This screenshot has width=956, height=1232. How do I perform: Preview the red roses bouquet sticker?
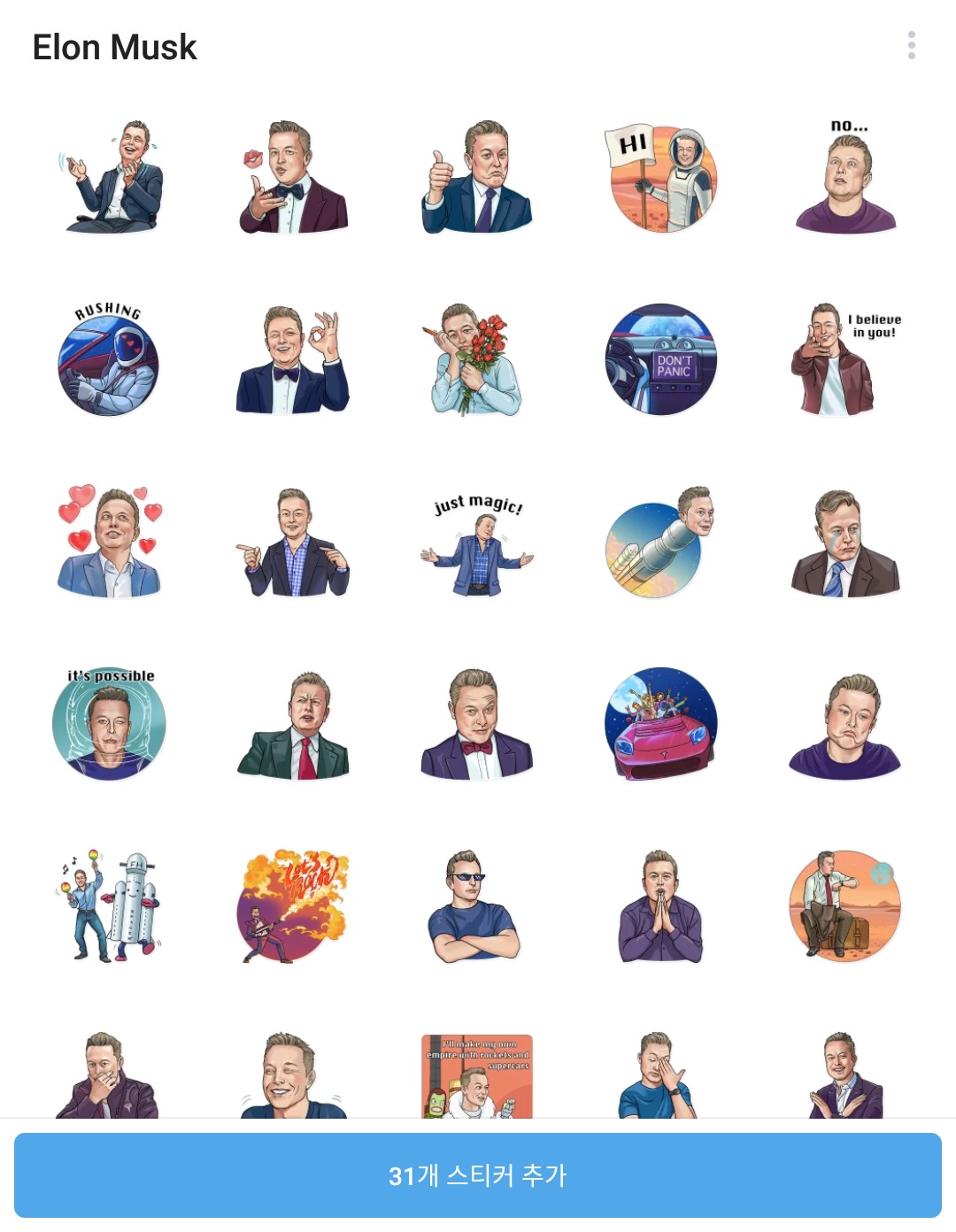pos(477,360)
